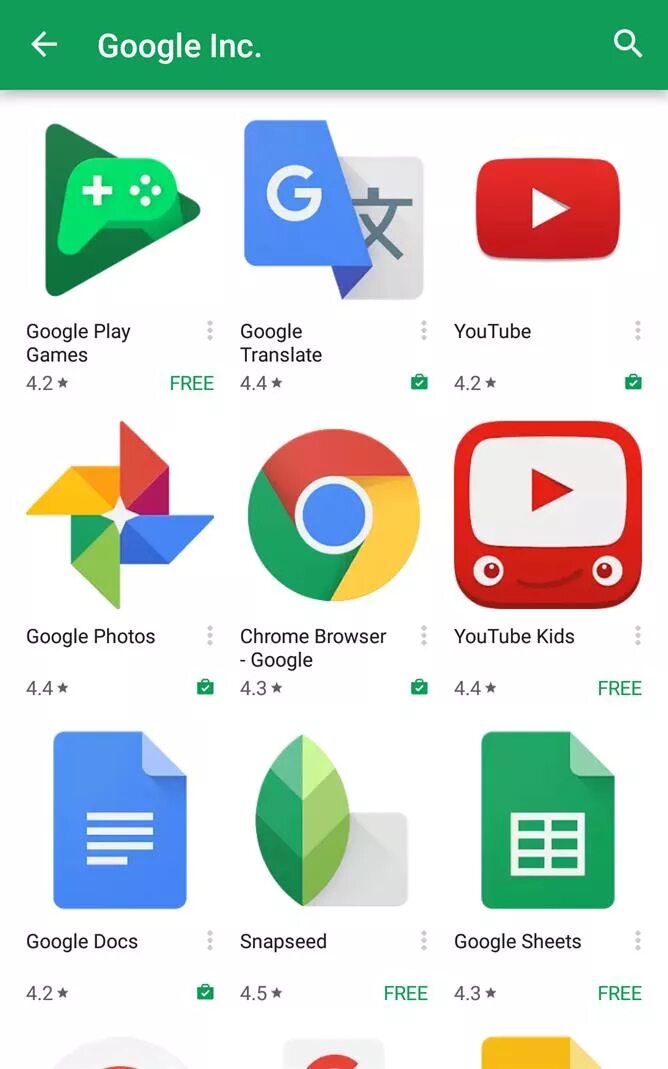668x1069 pixels.
Task: Open search in the app bar
Action: [627, 44]
